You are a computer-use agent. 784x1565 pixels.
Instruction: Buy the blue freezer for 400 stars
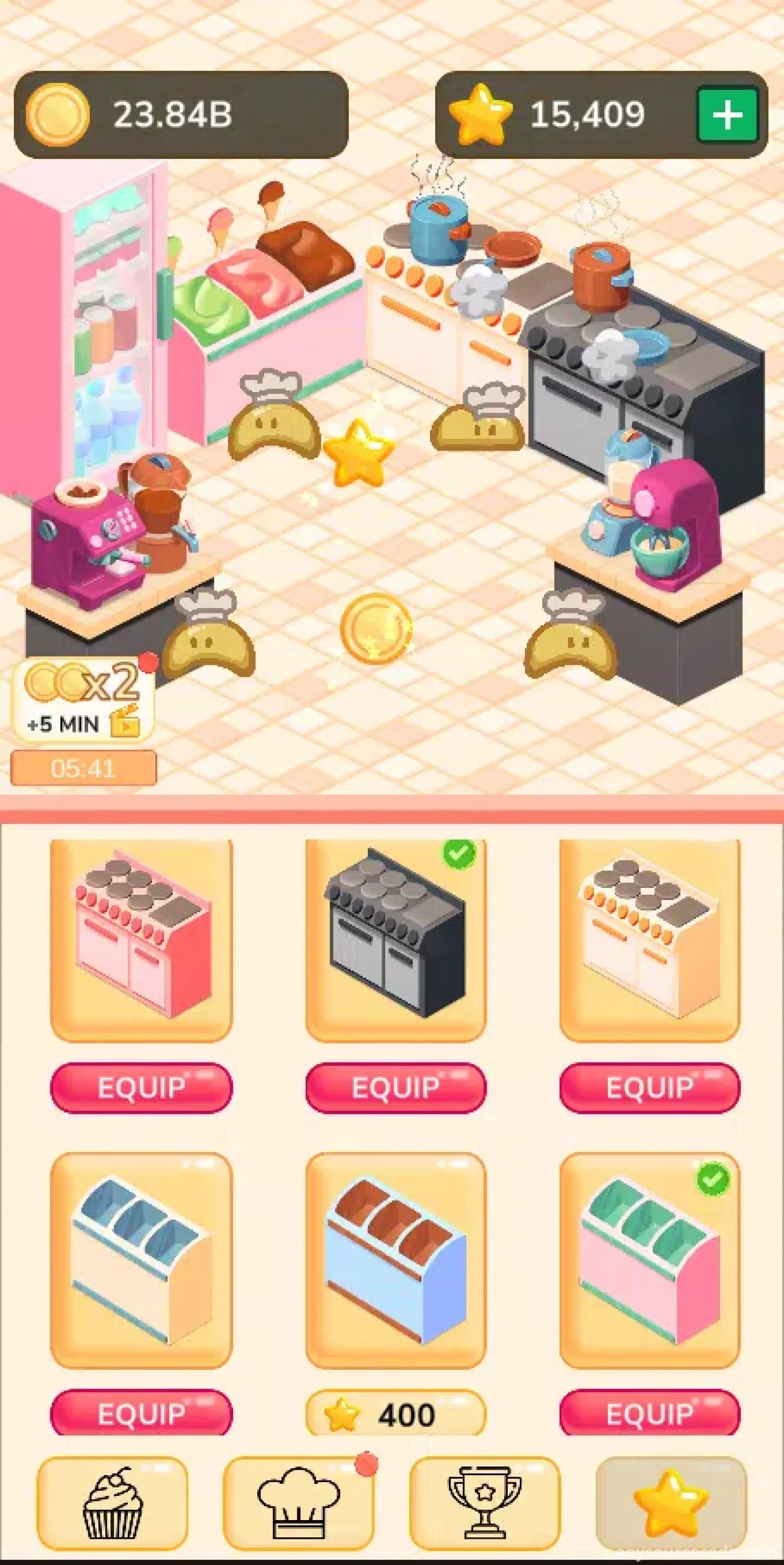point(395,1414)
